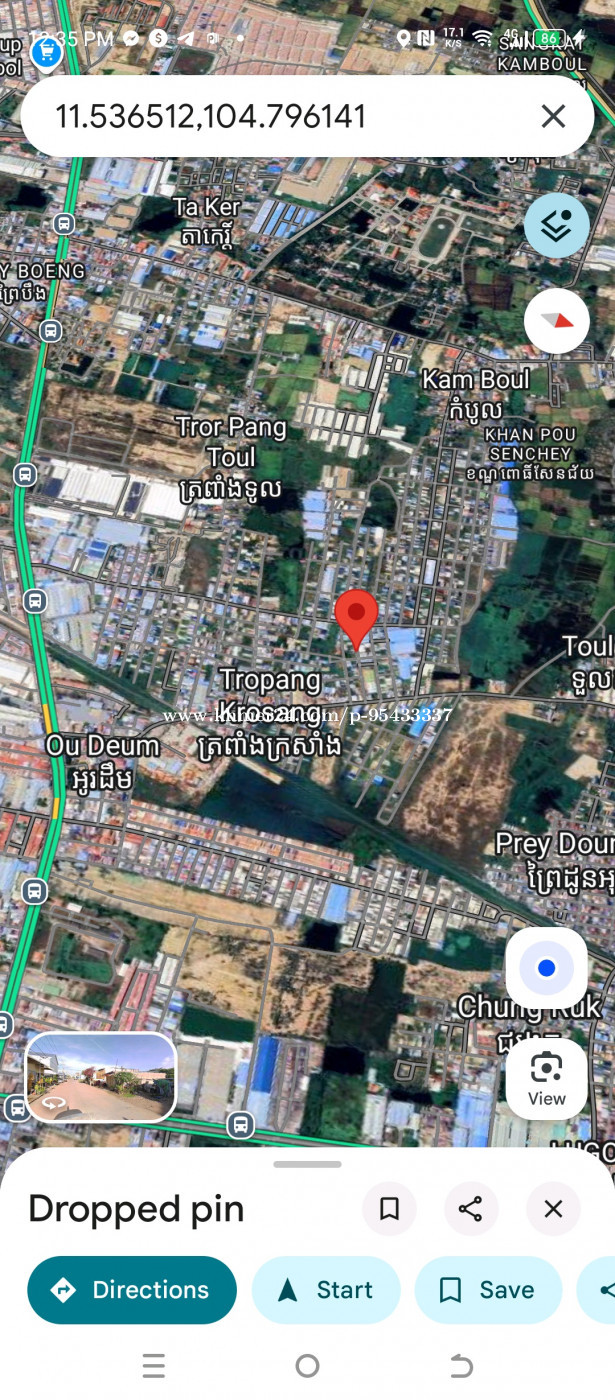This screenshot has width=615, height=1400.
Task: Close the Dropped pin panel
Action: 553,1209
